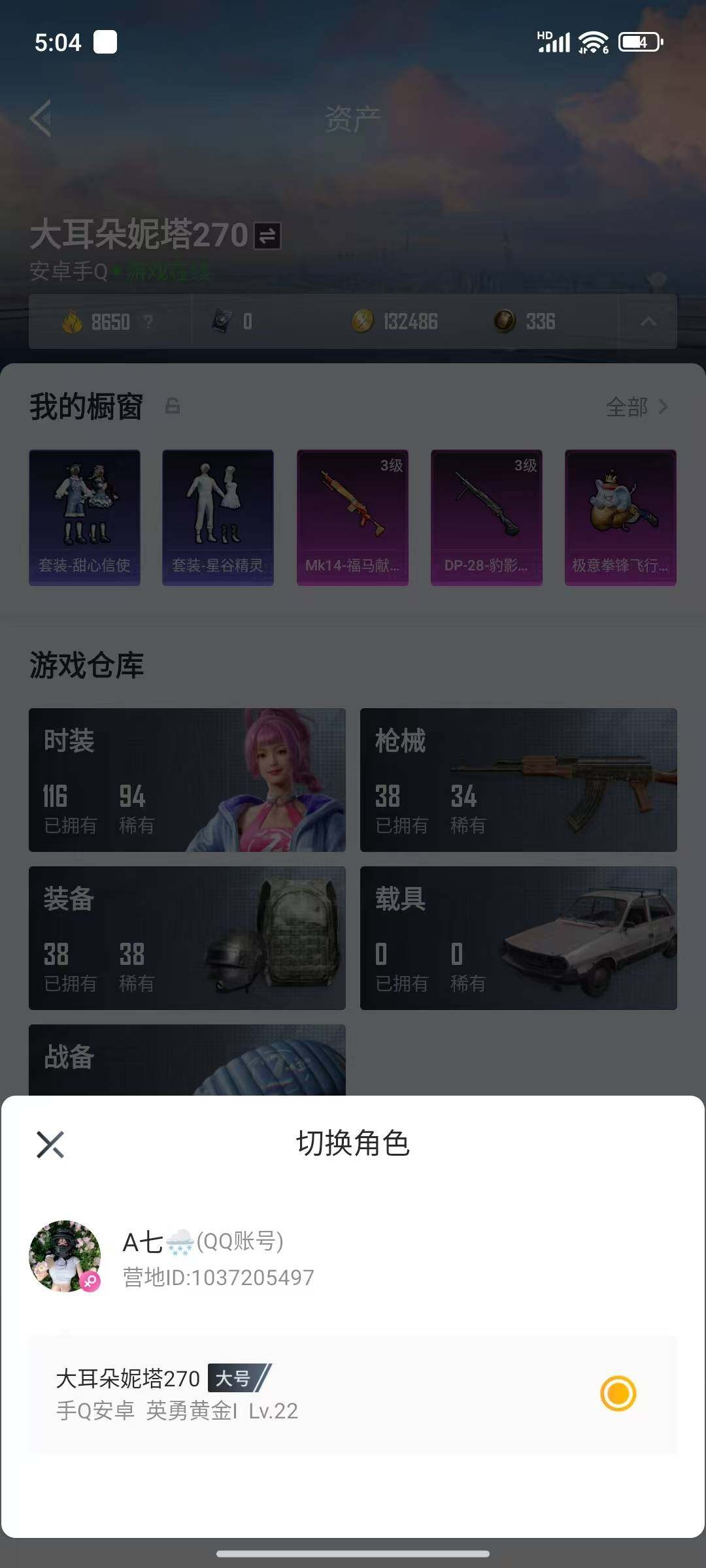
Task: Open the 装备 equipment category card
Action: coord(186,939)
